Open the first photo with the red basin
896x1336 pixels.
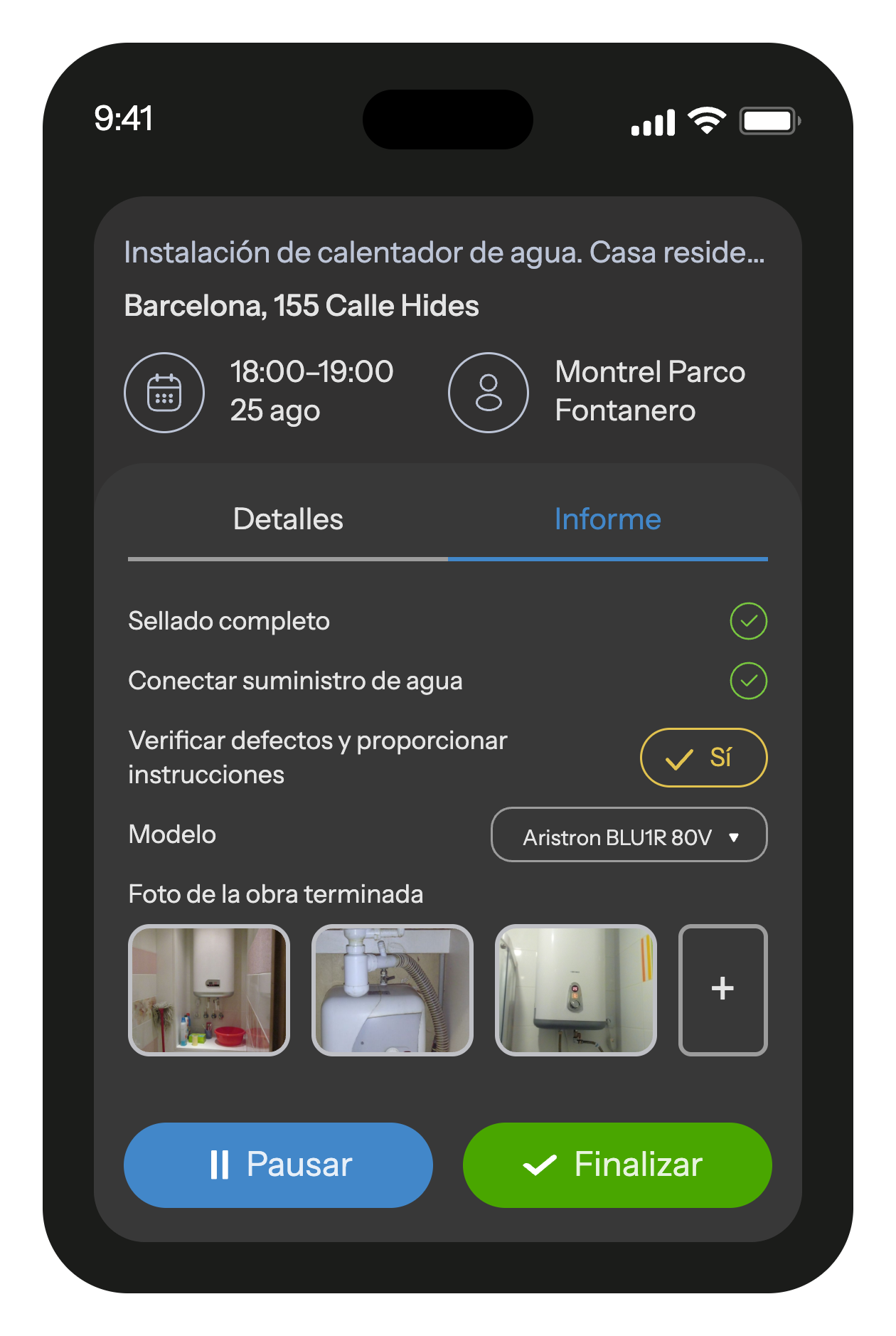tap(209, 990)
